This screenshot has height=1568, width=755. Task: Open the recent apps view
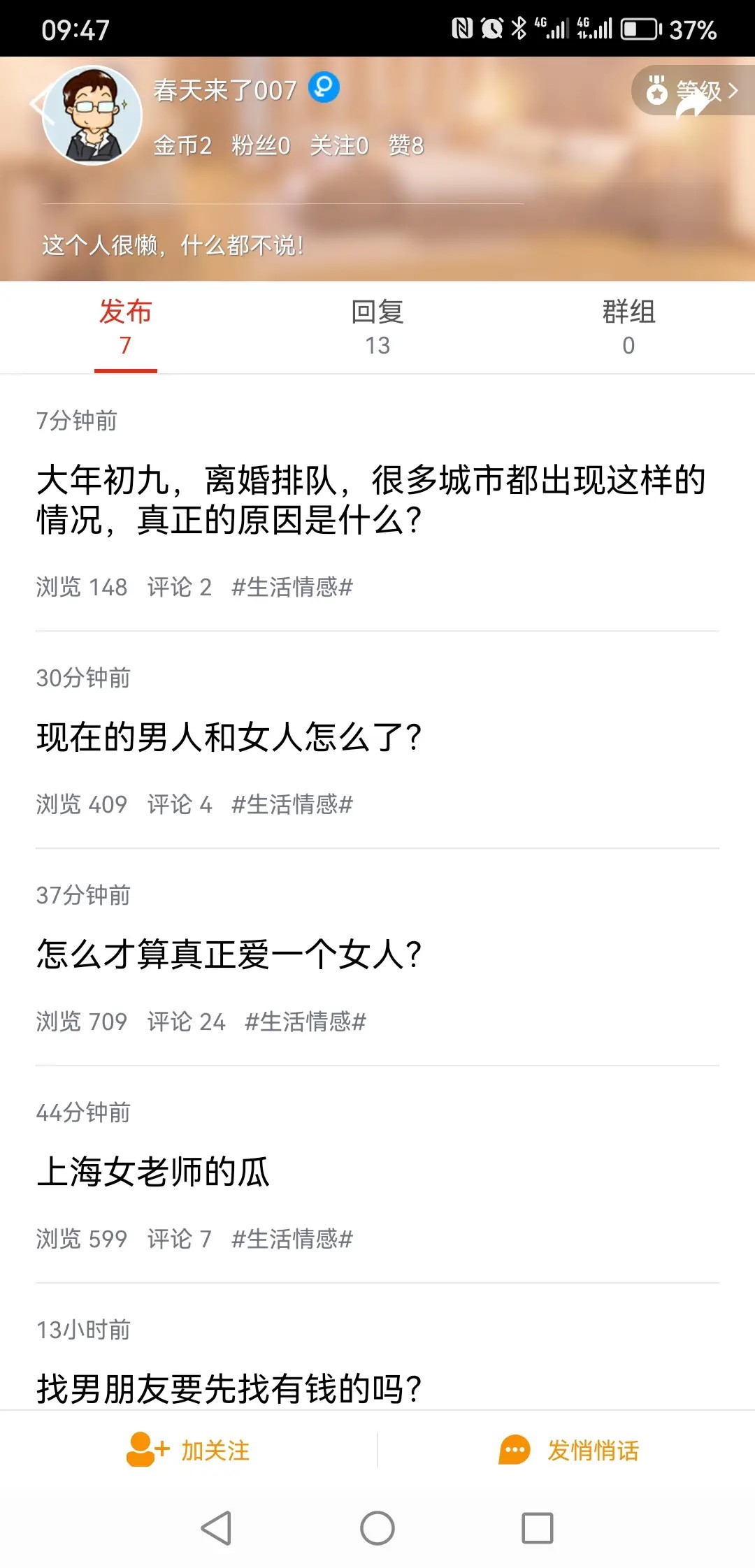[538, 1528]
